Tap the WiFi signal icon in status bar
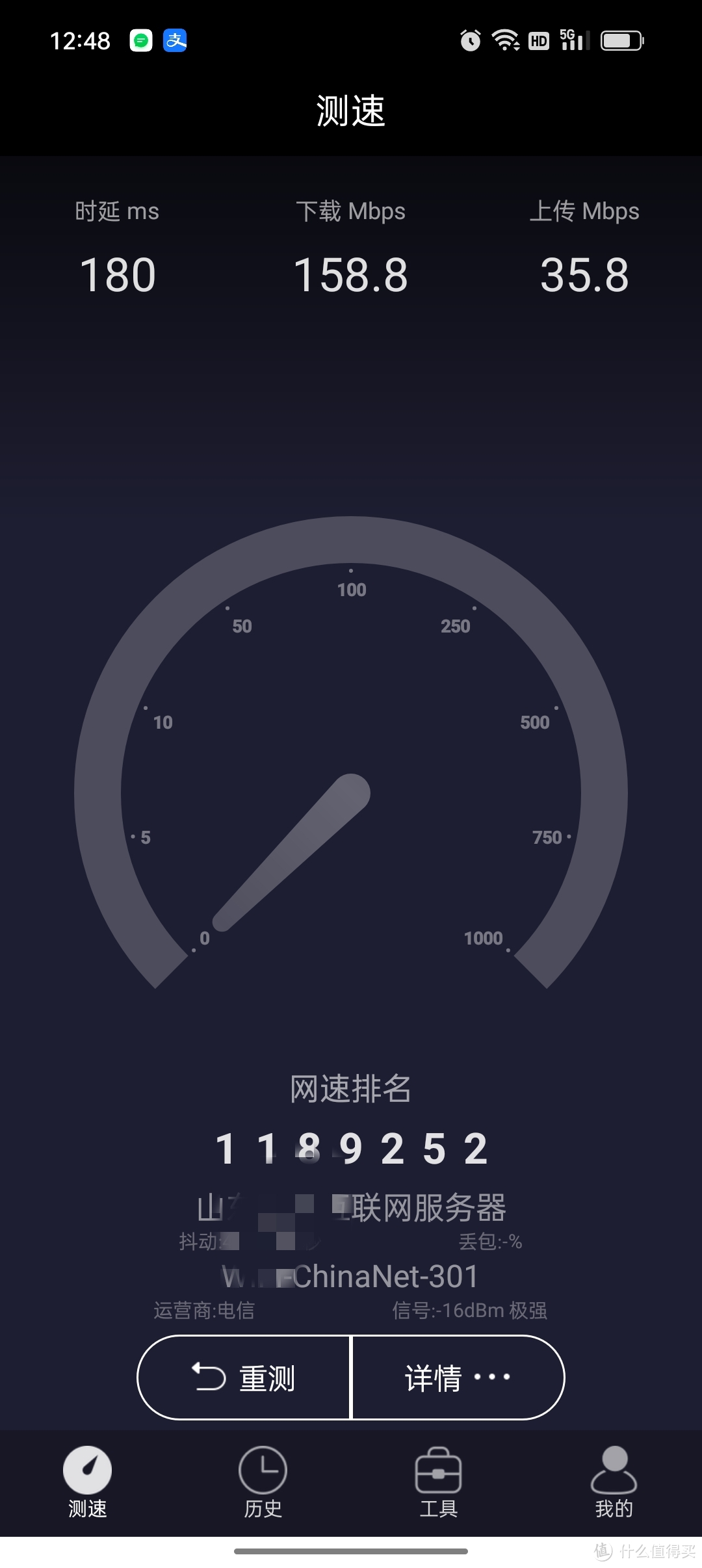This screenshot has height=1568, width=702. pyautogui.click(x=506, y=40)
